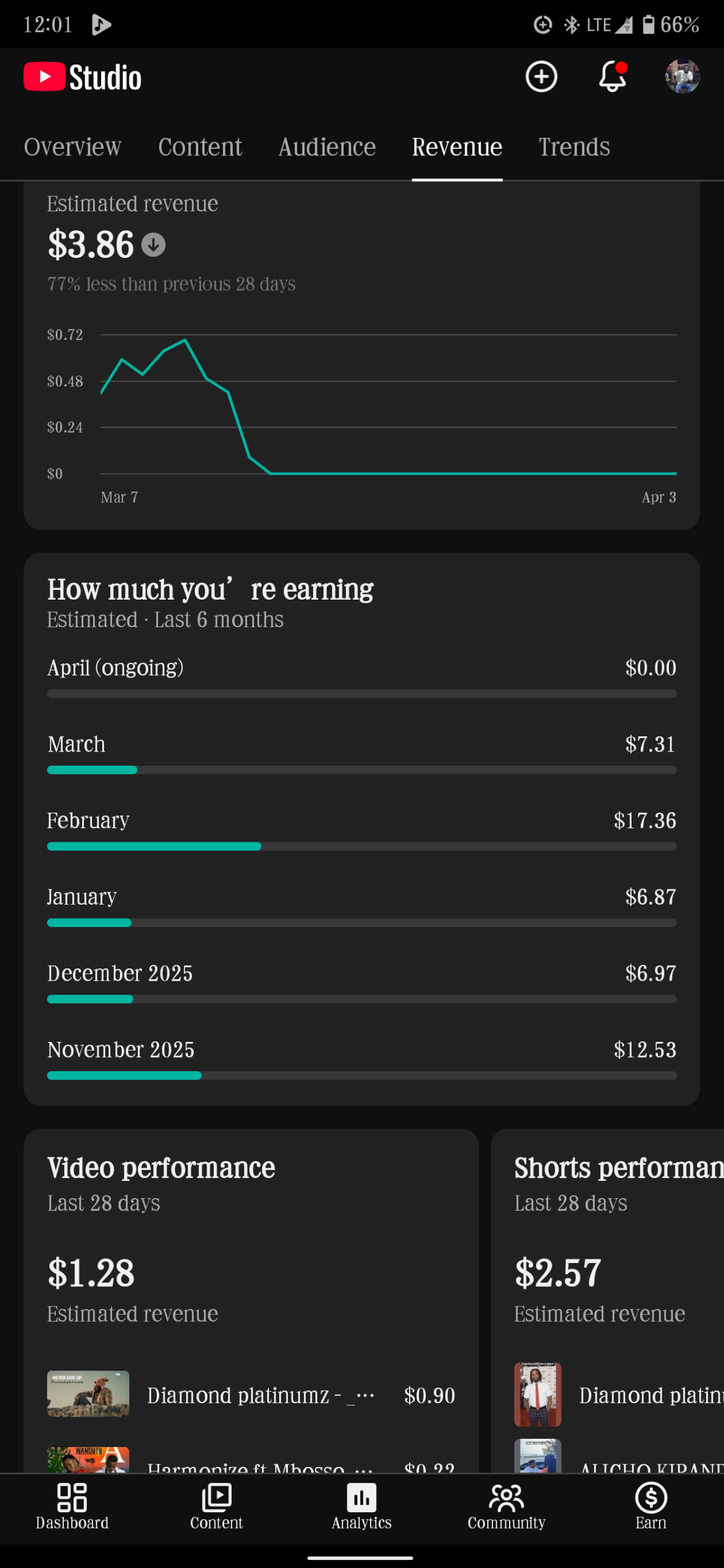
Task: Select Analytics in bottom navigation
Action: (361, 1506)
